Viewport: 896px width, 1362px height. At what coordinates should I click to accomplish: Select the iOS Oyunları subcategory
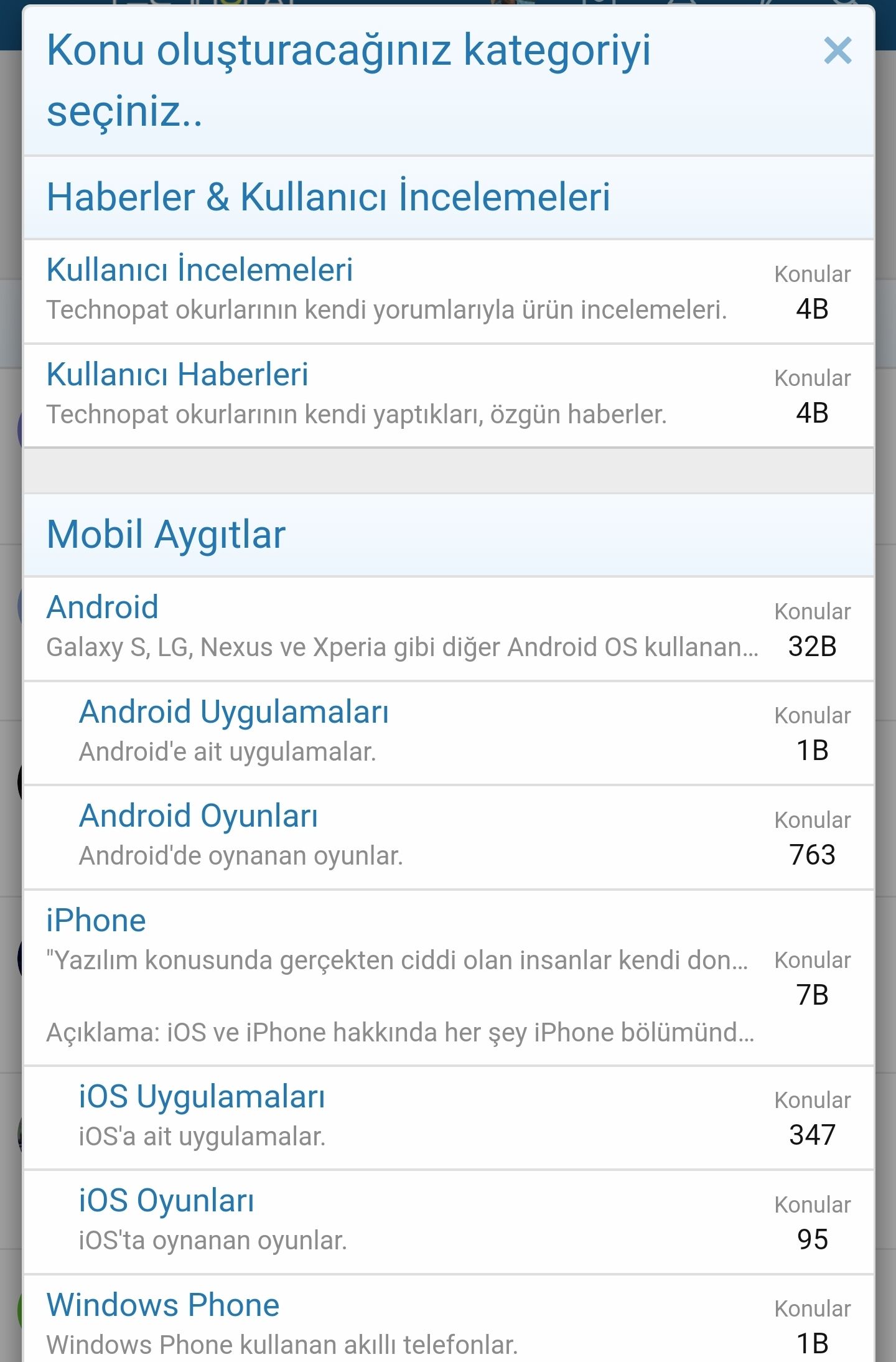tap(166, 1201)
